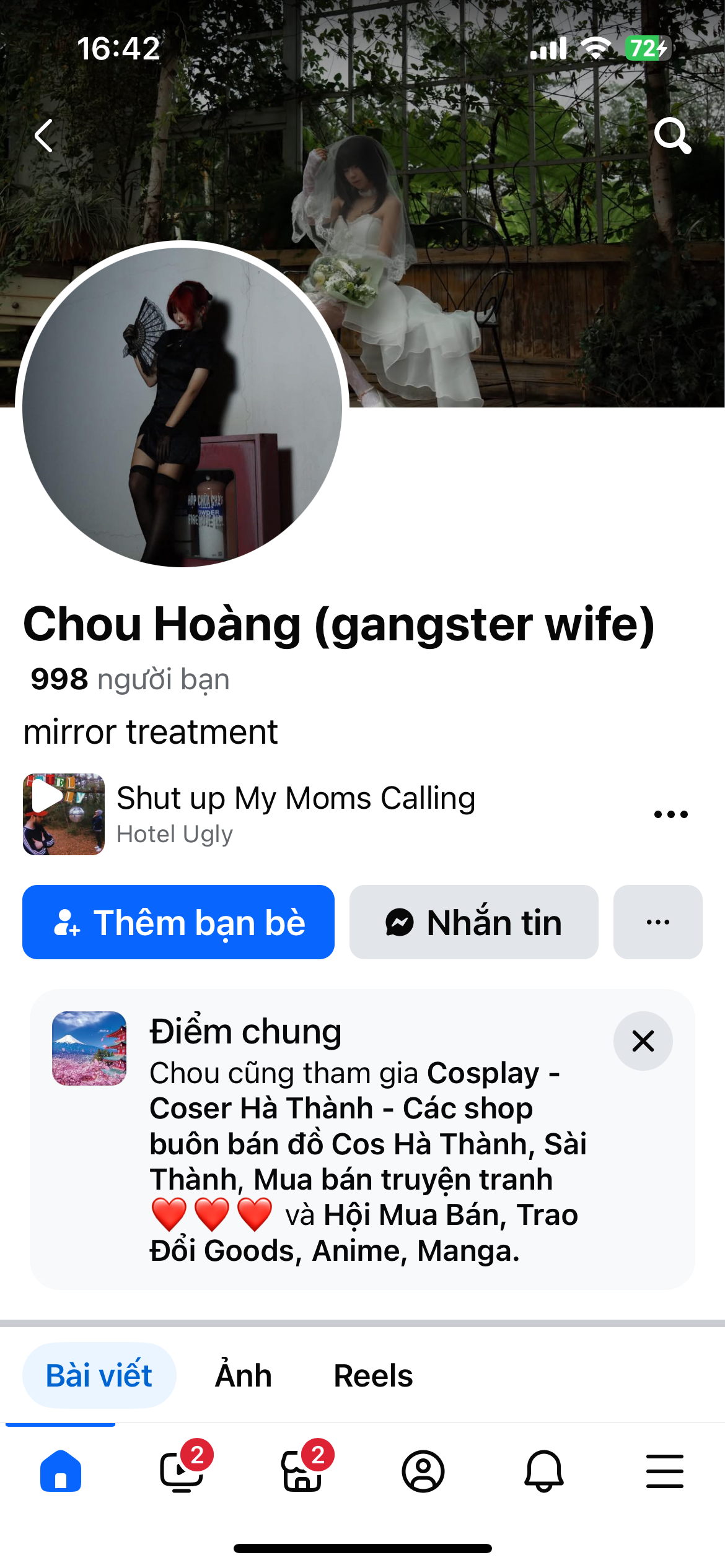725x1568 pixels.
Task: Dismiss the Điểm chung card
Action: click(x=643, y=1041)
